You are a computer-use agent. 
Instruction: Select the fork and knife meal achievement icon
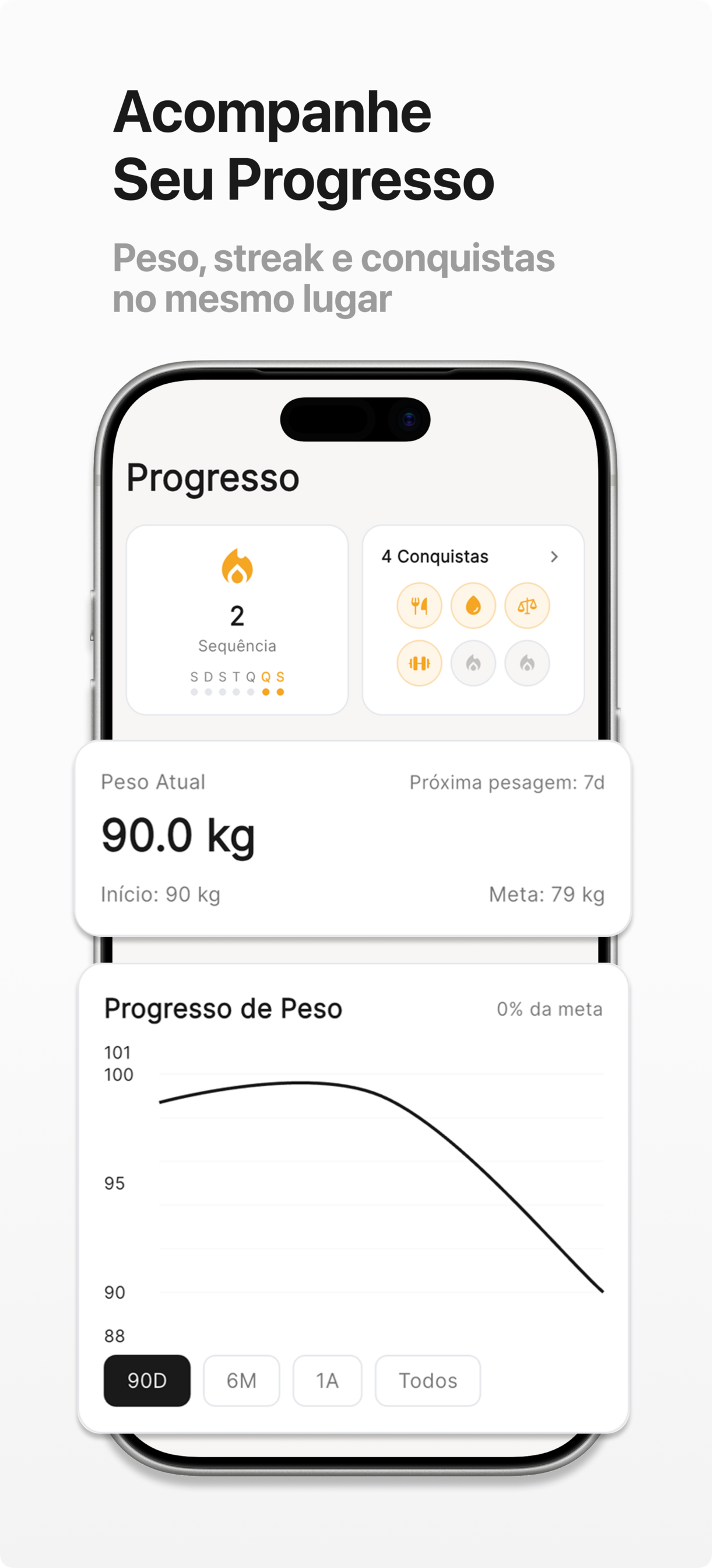[x=420, y=604]
